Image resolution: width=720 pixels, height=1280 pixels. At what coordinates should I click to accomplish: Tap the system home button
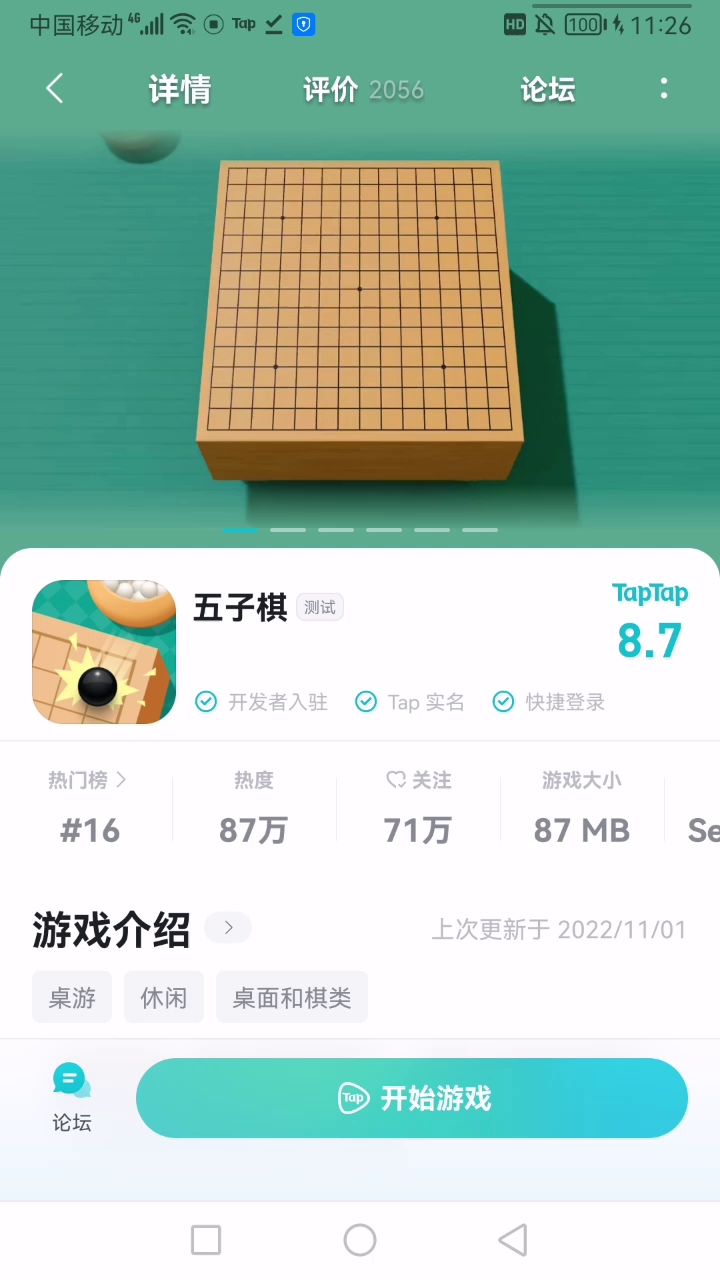360,1240
